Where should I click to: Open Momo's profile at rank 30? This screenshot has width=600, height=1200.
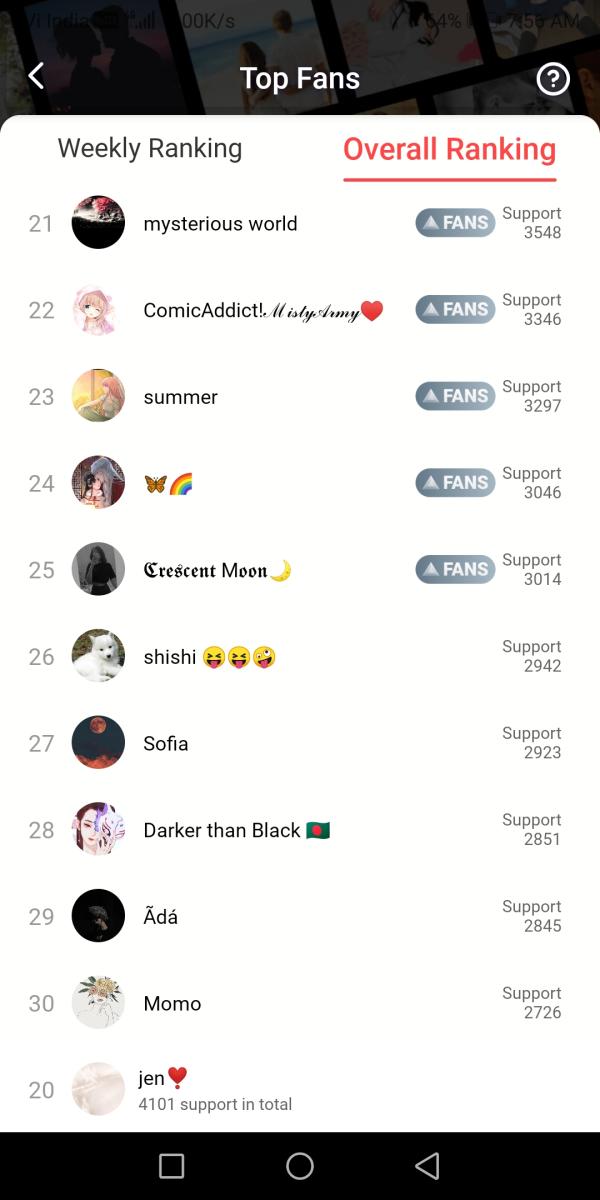[x=172, y=1004]
